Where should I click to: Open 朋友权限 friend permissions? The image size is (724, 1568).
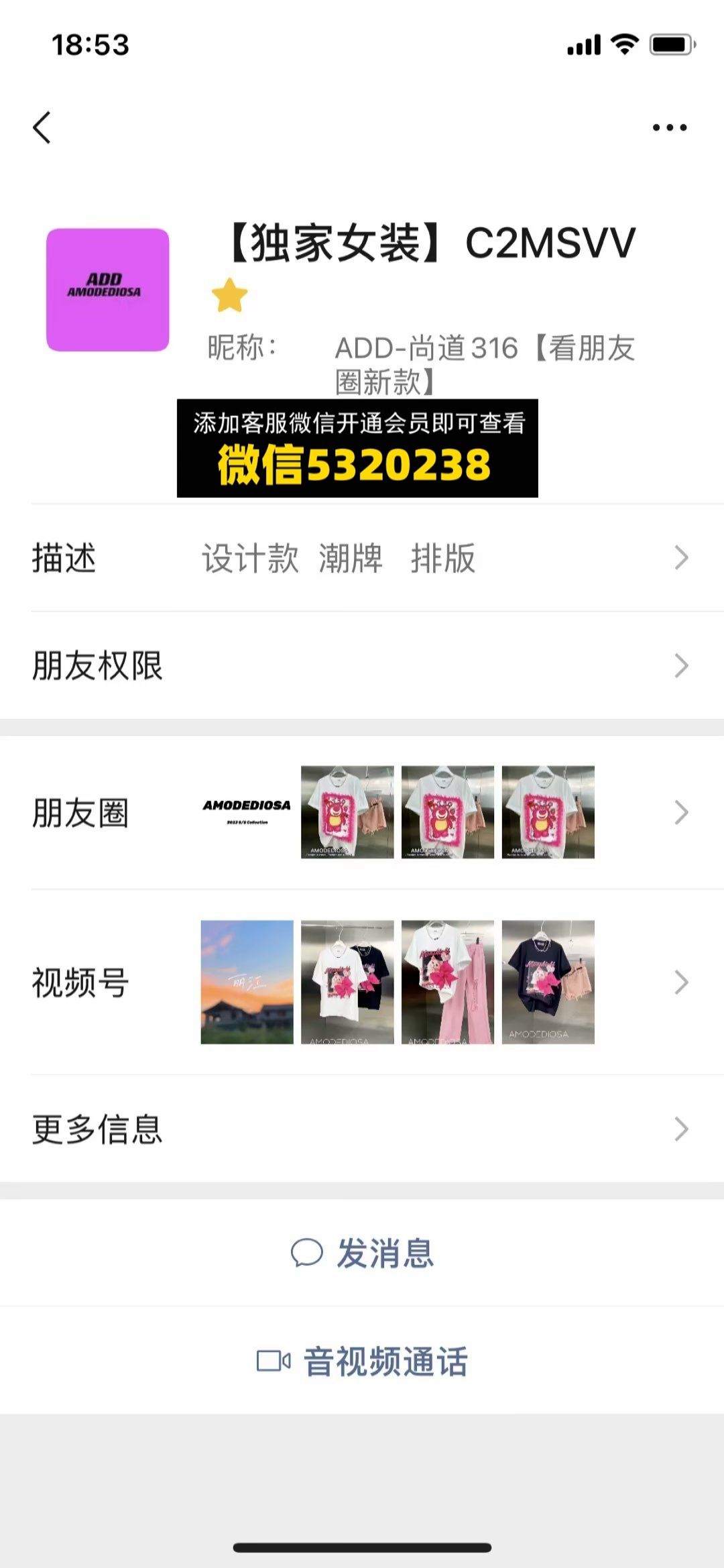(x=362, y=666)
